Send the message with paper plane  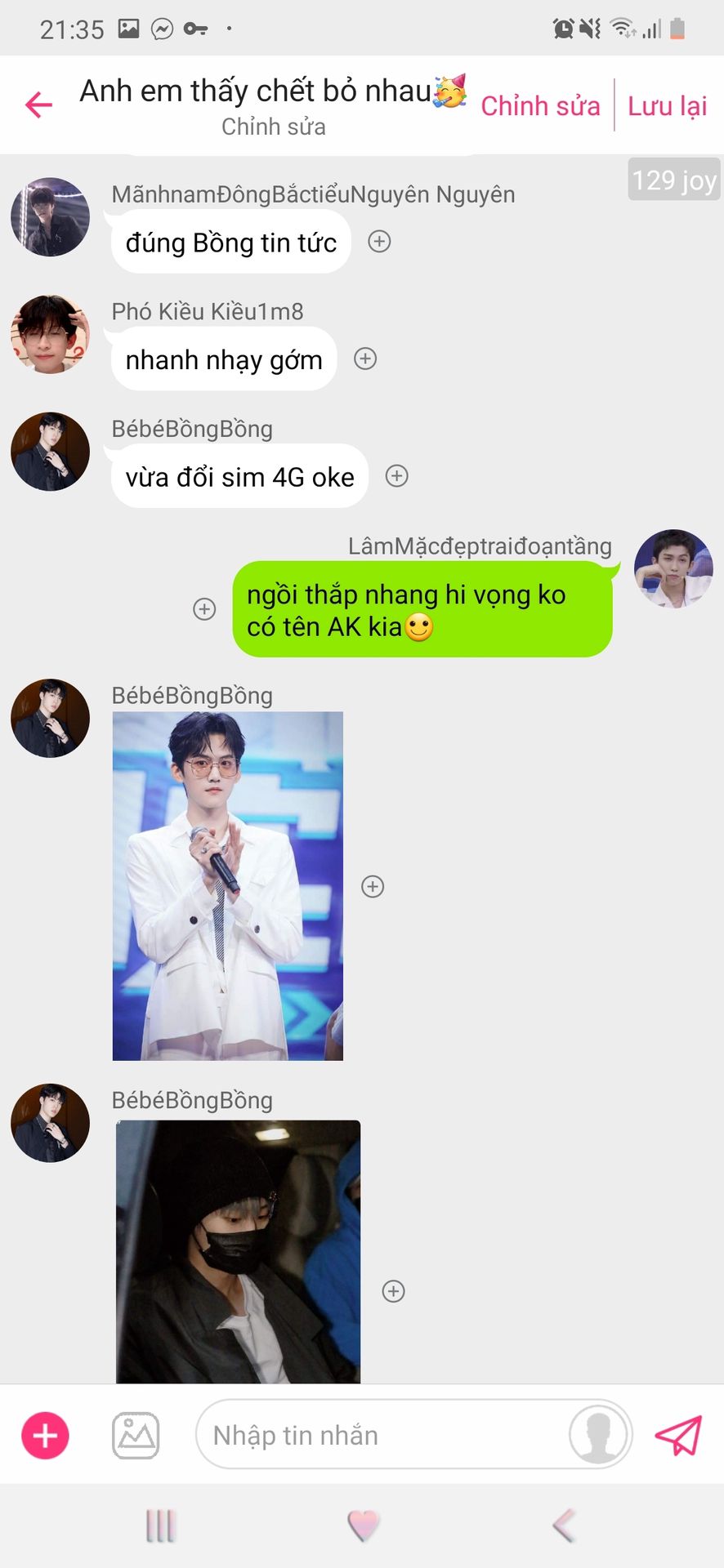678,1435
